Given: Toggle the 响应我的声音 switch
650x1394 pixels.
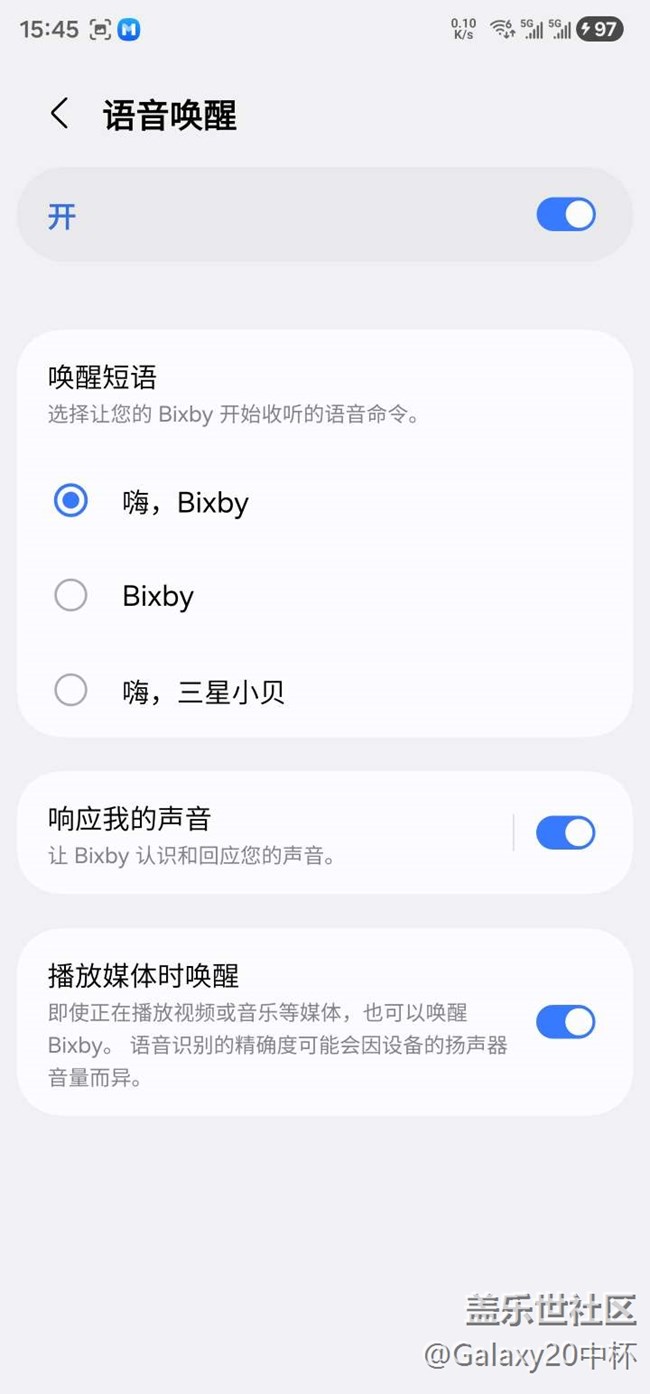Looking at the screenshot, I should pyautogui.click(x=566, y=832).
